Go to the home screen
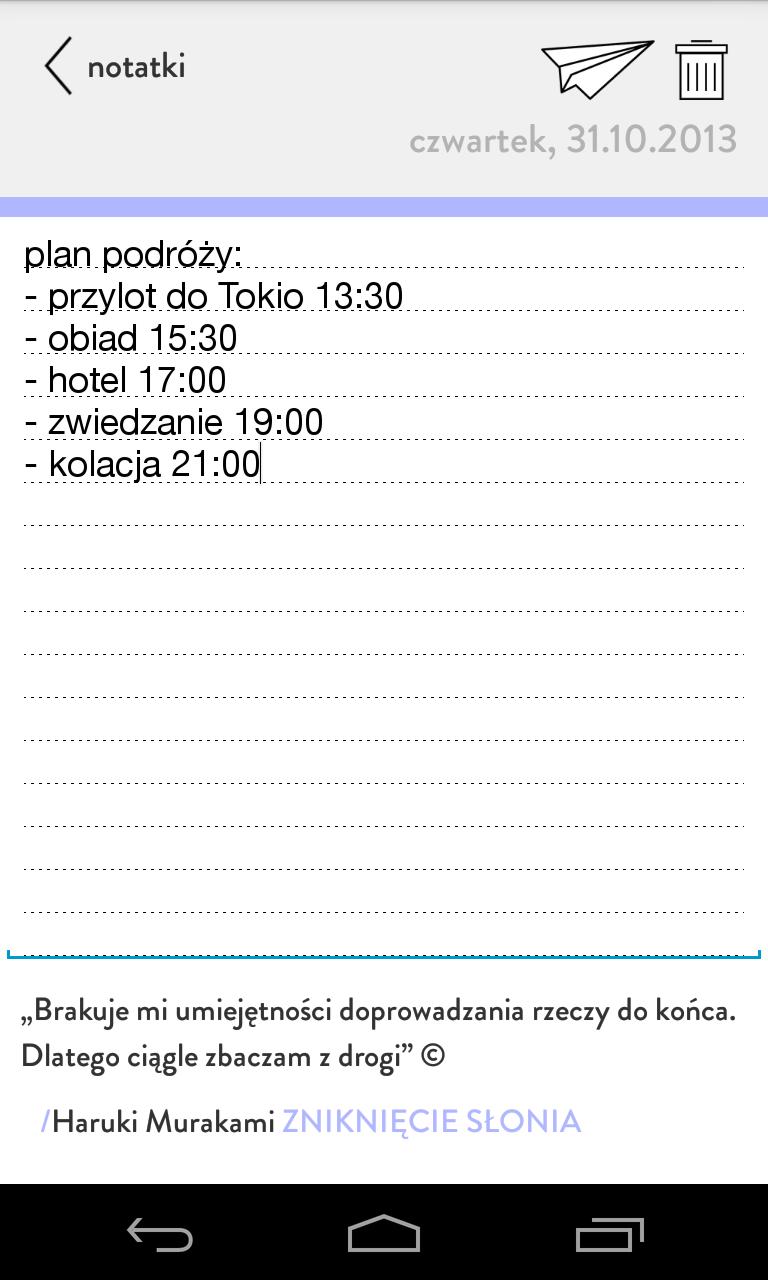 (x=384, y=1235)
